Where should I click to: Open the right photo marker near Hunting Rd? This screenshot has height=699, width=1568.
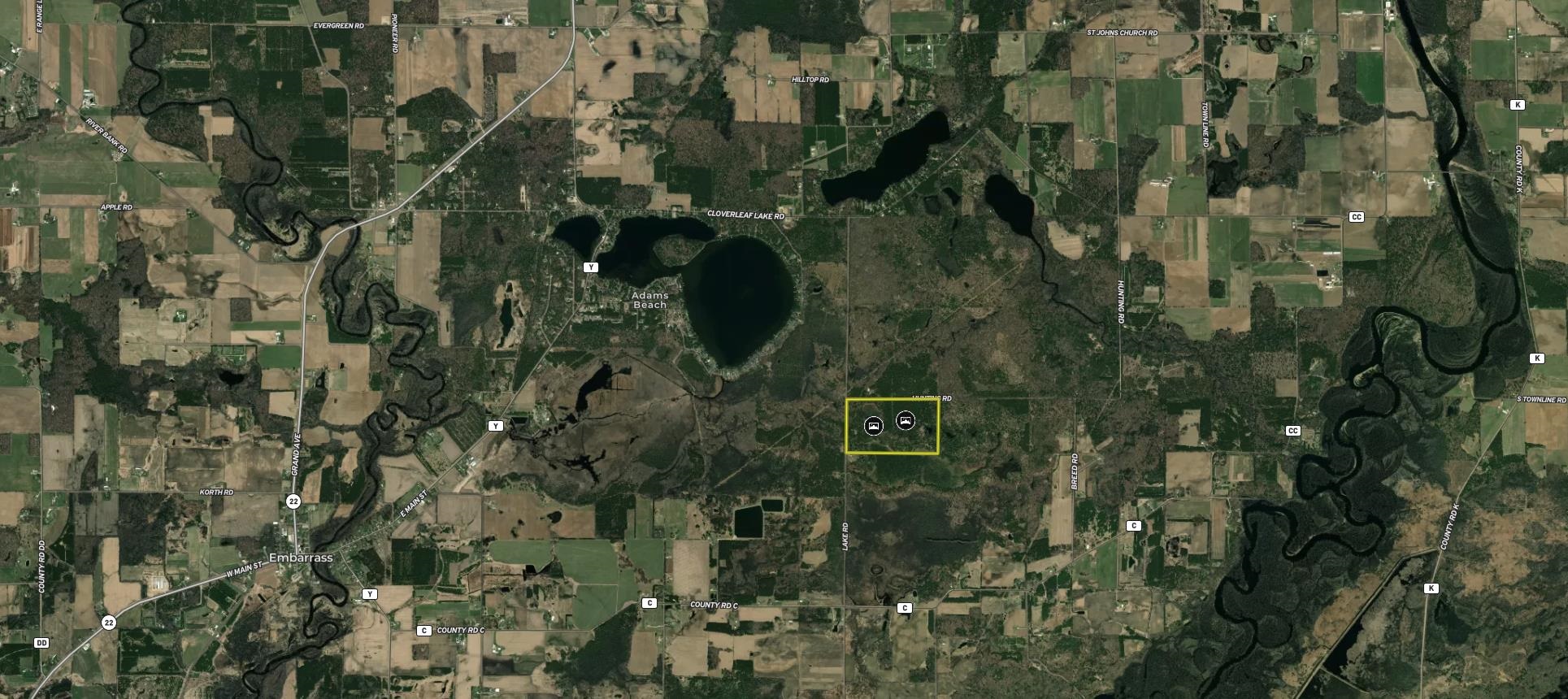click(906, 420)
